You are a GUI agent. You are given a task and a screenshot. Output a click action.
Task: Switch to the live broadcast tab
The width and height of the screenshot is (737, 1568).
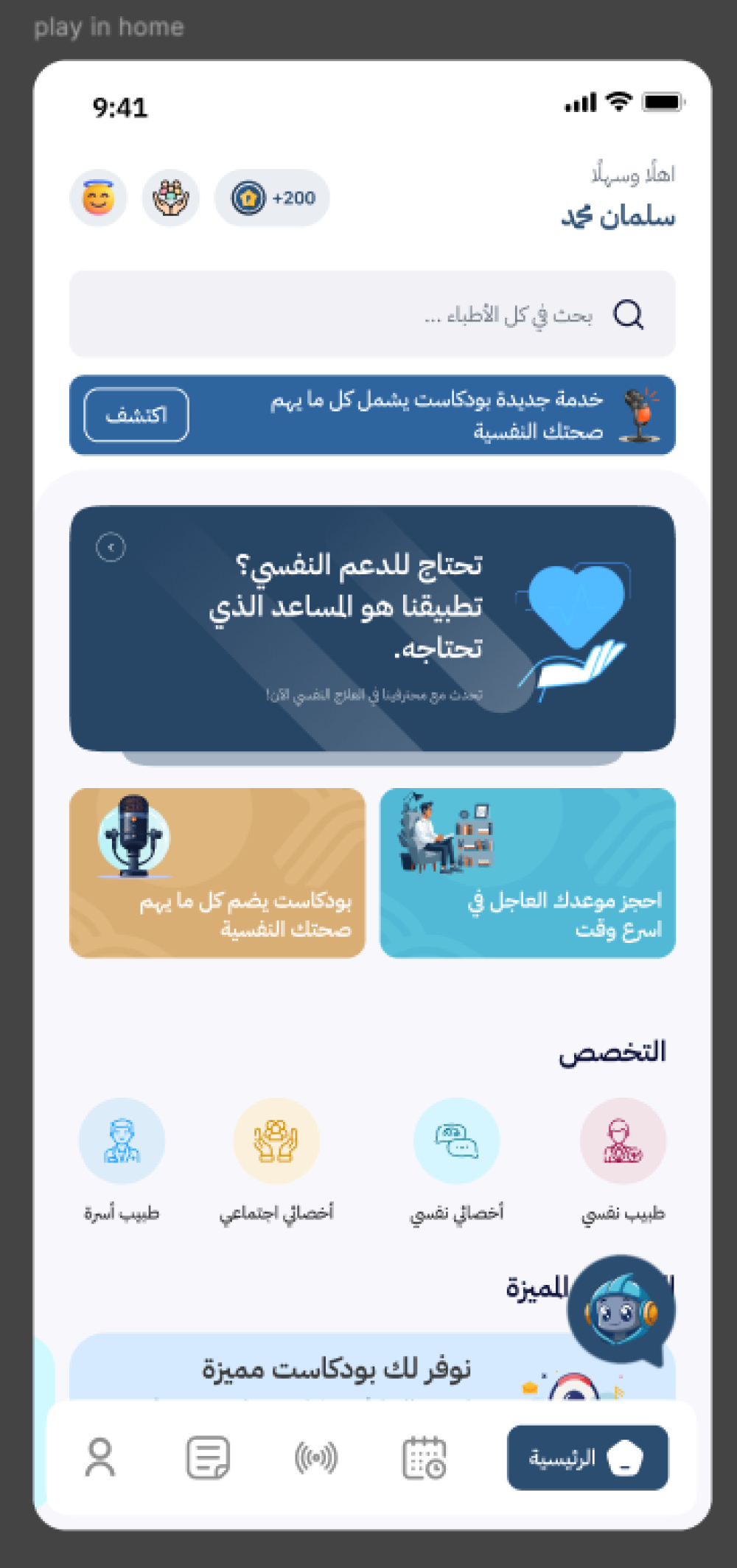(316, 1457)
